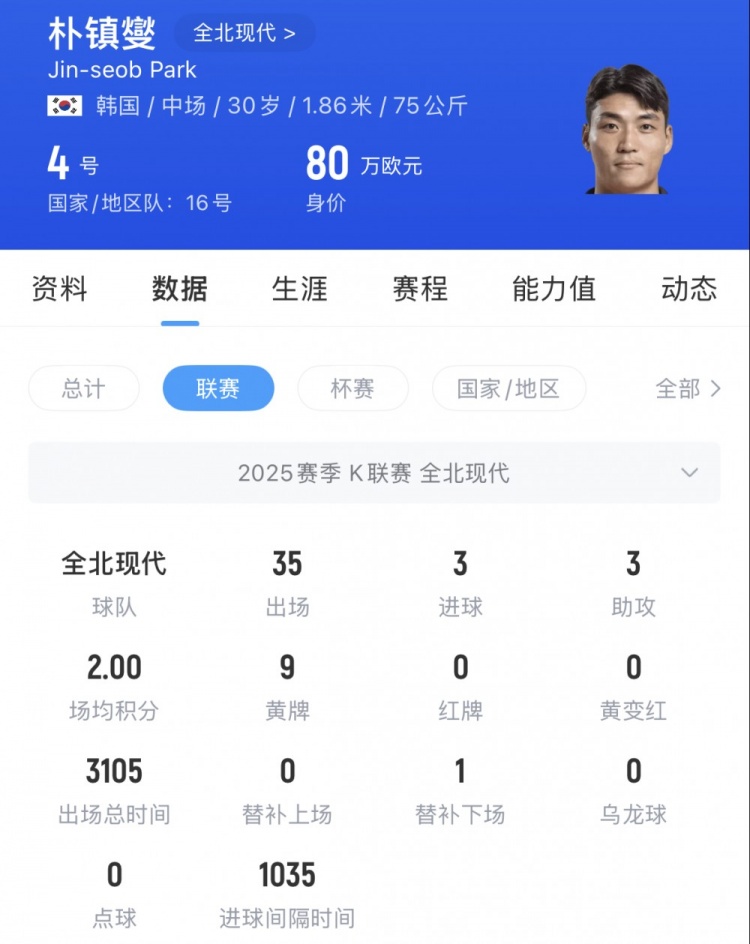Open the 全北现代 team page link
The image size is (750, 944).
tap(243, 32)
